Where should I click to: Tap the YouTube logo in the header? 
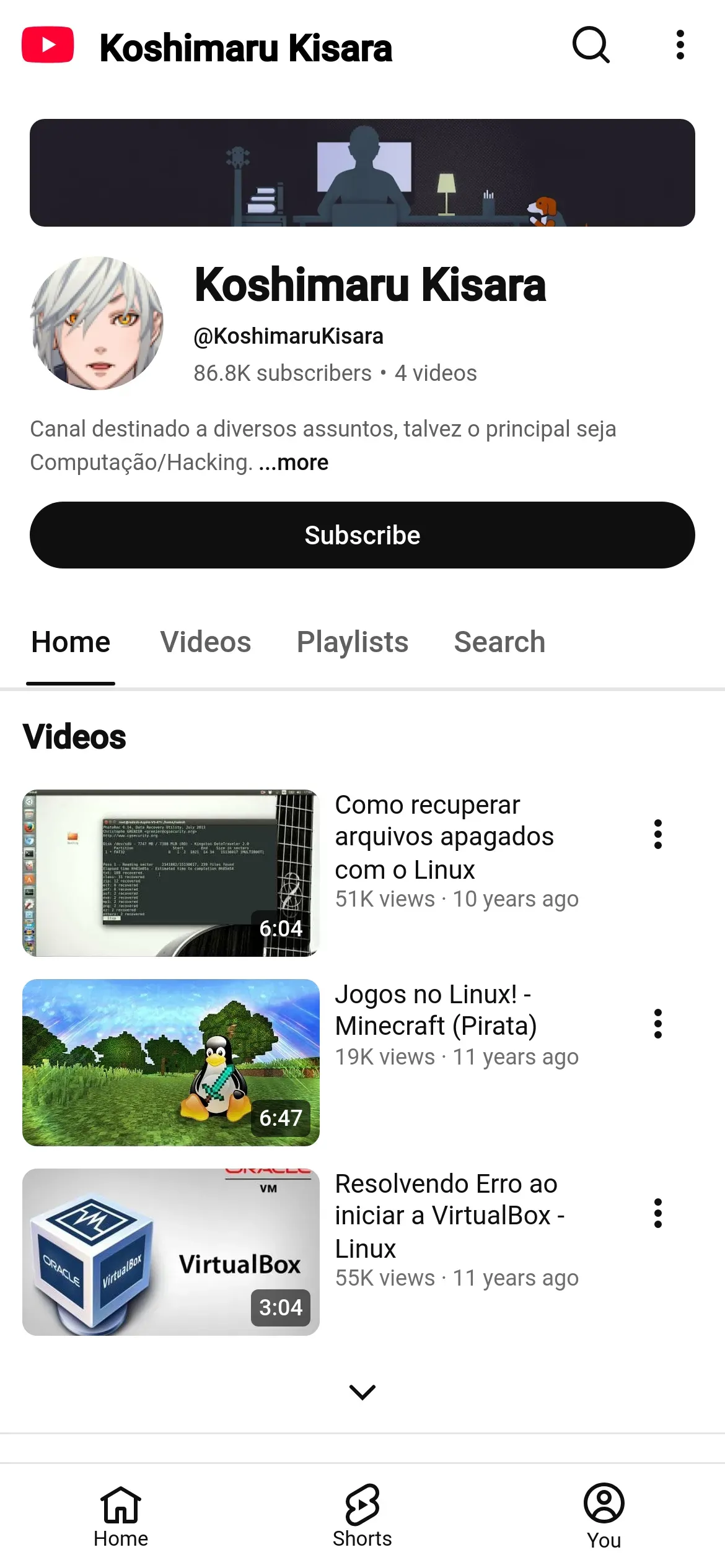click(x=48, y=45)
